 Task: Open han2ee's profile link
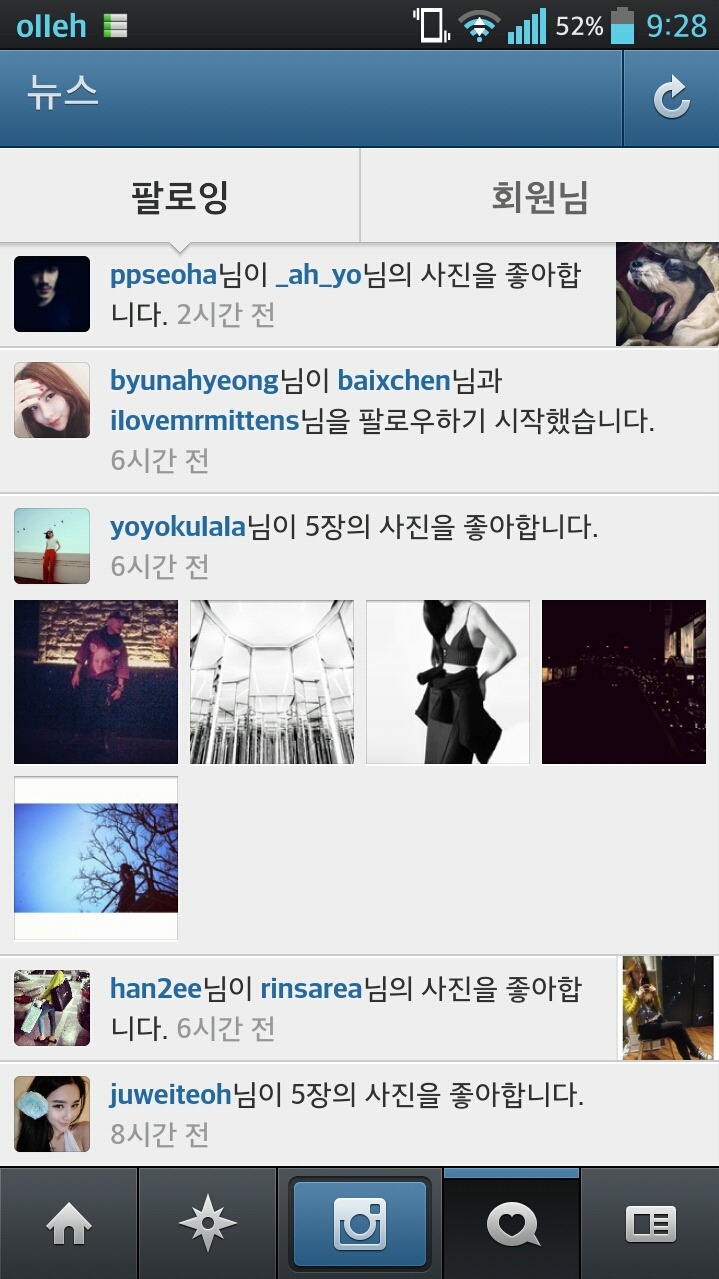click(x=156, y=989)
